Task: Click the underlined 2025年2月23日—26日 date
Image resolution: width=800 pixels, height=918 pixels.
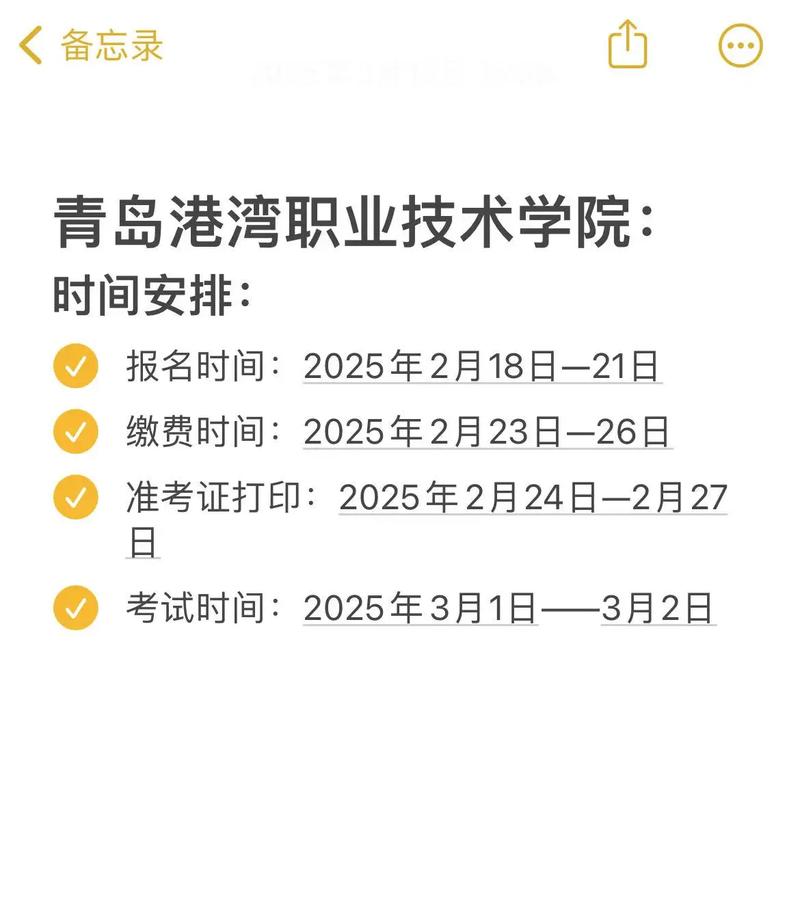Action: pos(489,432)
